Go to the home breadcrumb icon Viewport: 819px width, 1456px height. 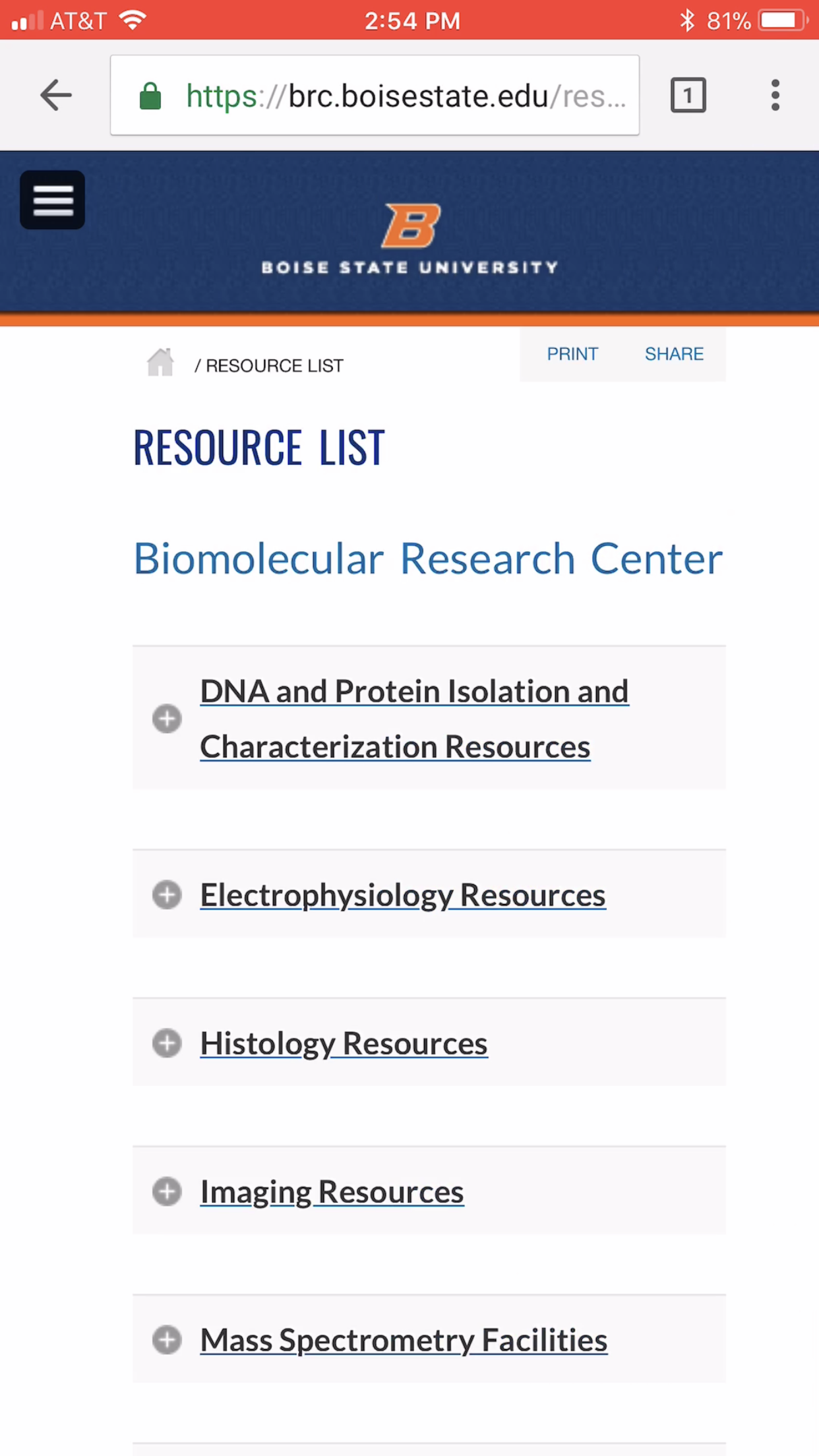(160, 363)
